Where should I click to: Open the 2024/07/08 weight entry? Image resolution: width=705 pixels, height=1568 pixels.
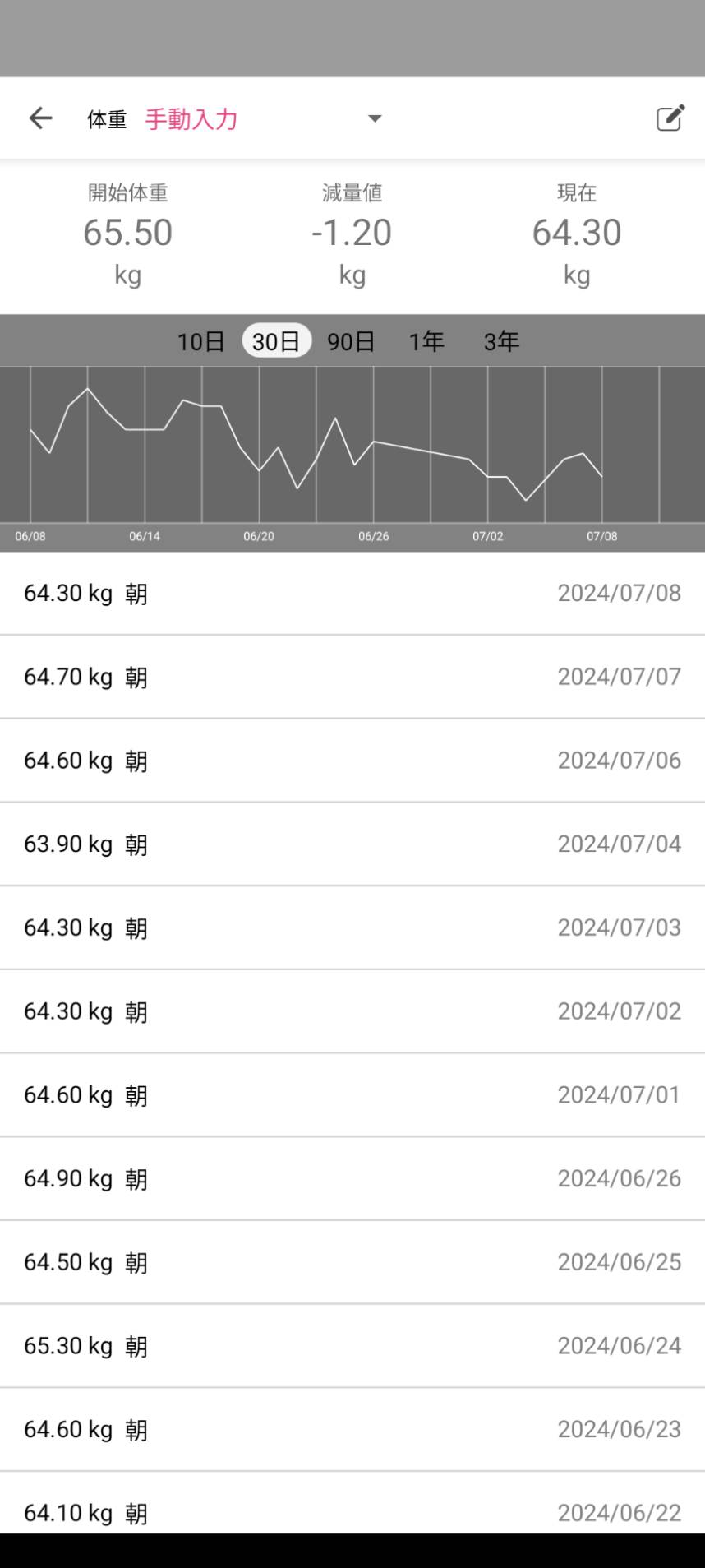[352, 593]
